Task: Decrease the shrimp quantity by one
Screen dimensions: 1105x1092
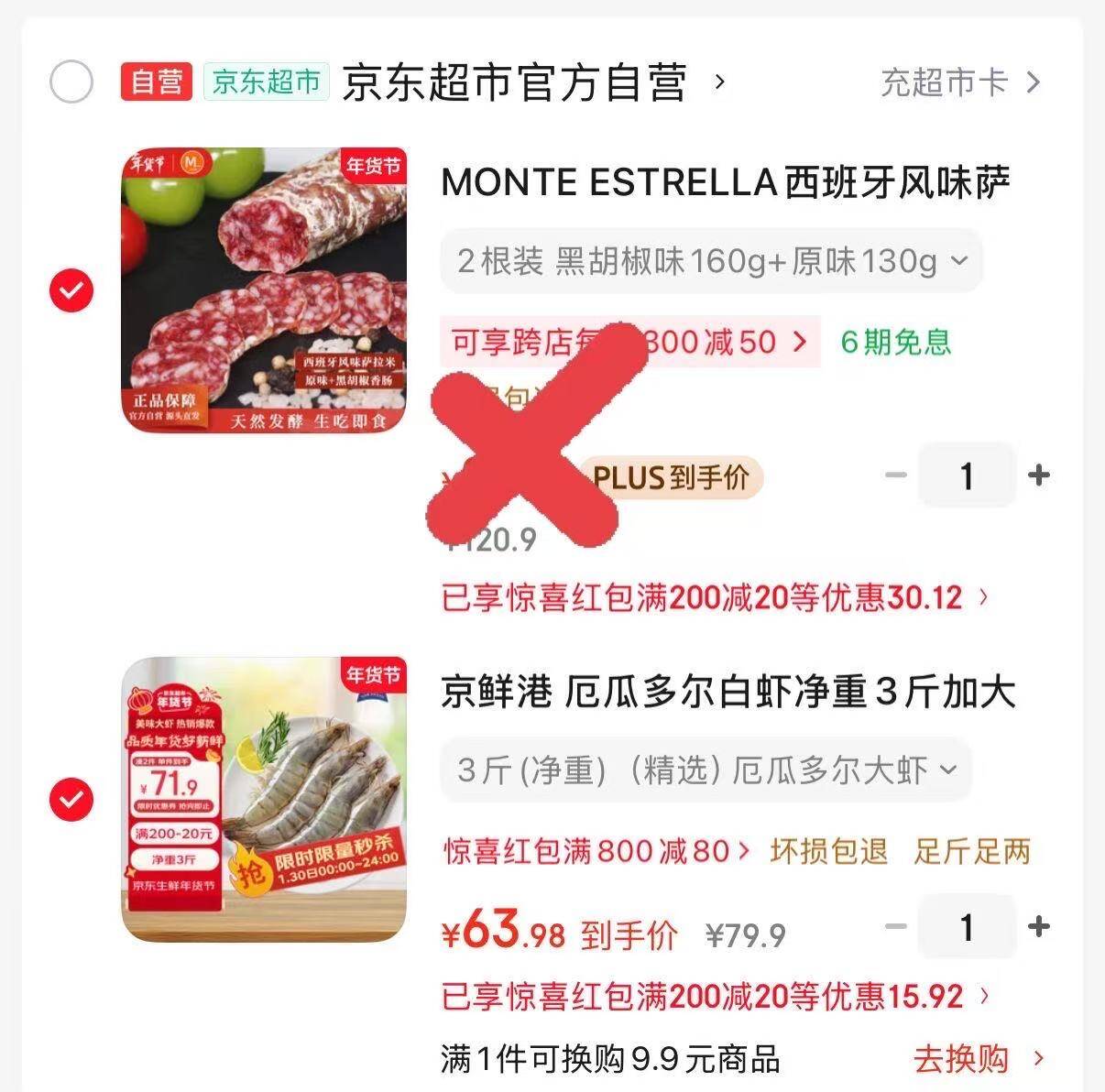Action: [896, 927]
